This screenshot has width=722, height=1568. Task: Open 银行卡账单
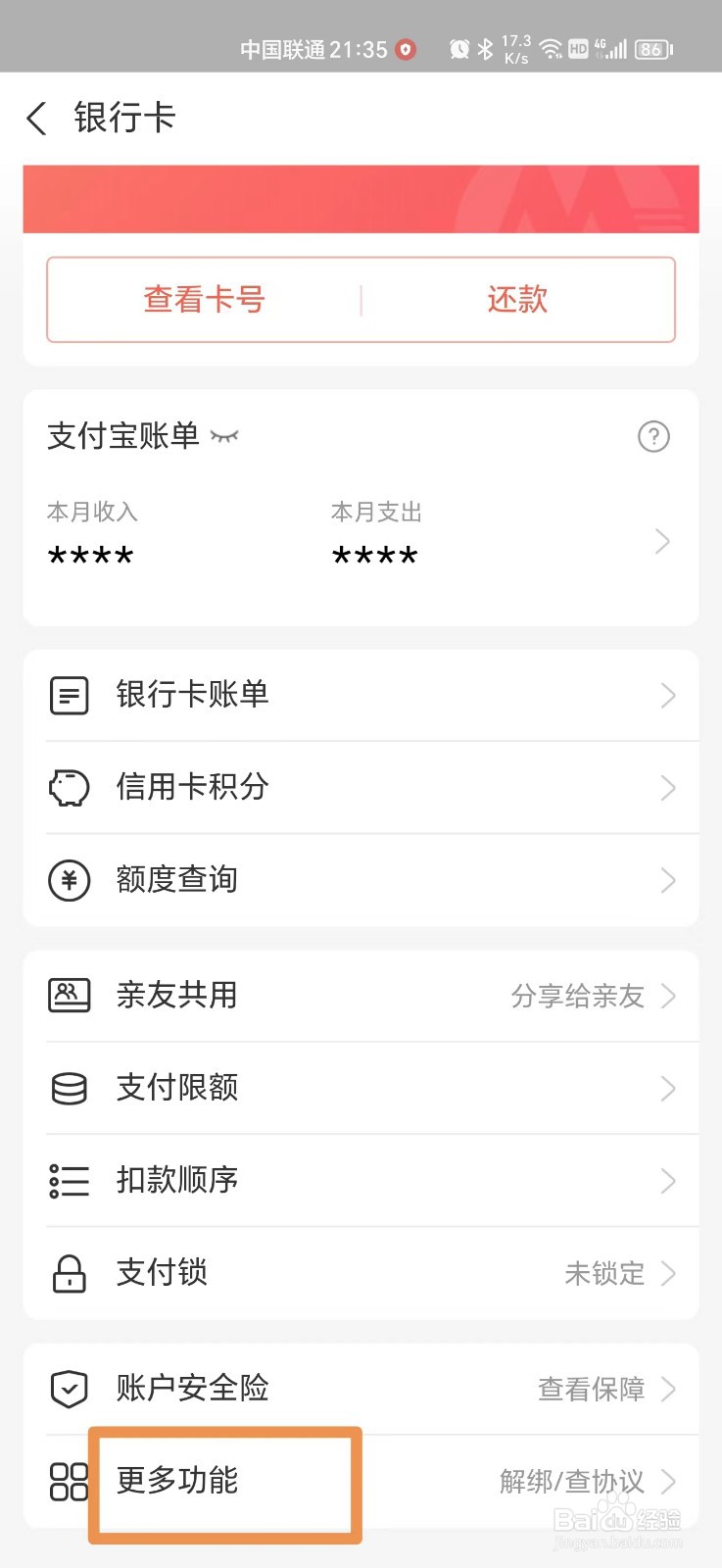coord(361,696)
